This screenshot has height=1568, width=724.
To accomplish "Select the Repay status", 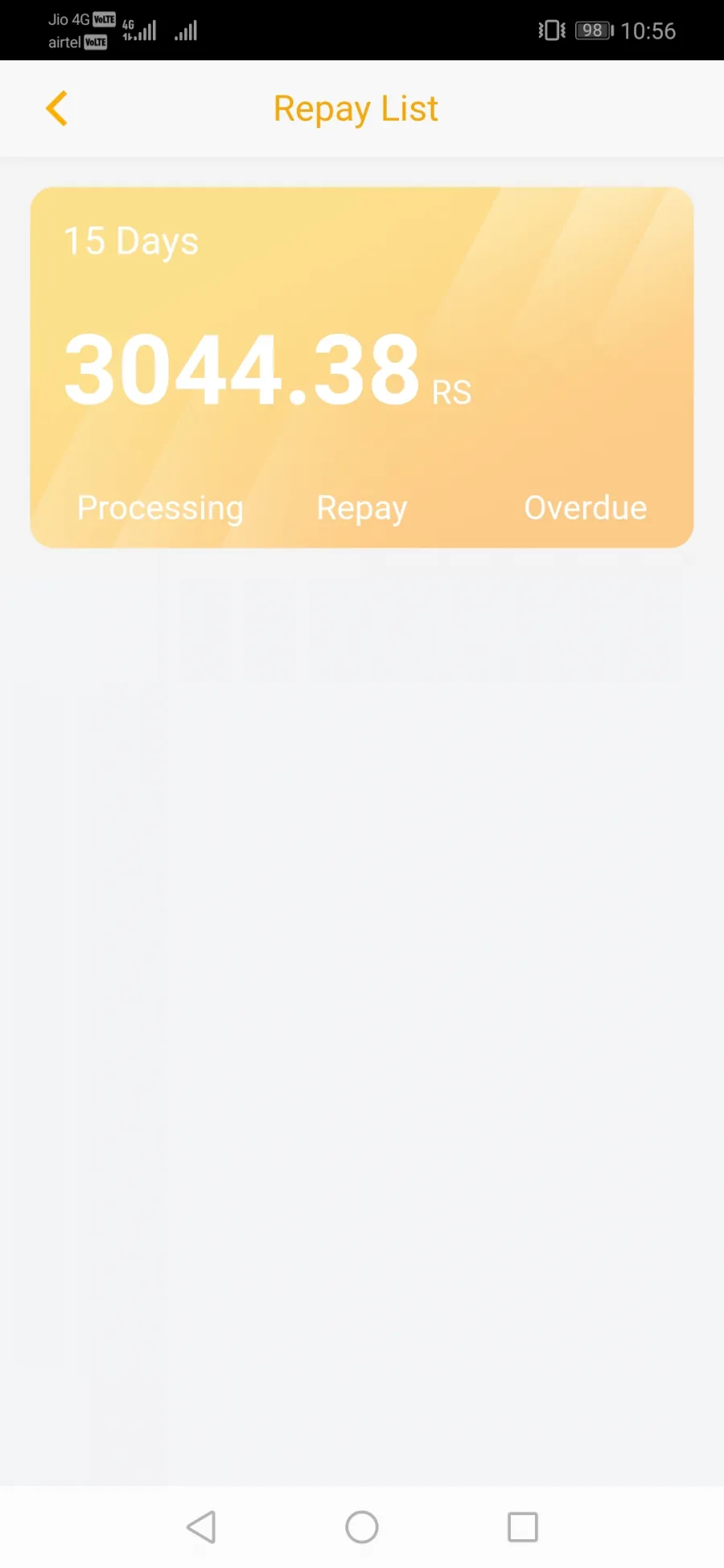I will click(361, 507).
